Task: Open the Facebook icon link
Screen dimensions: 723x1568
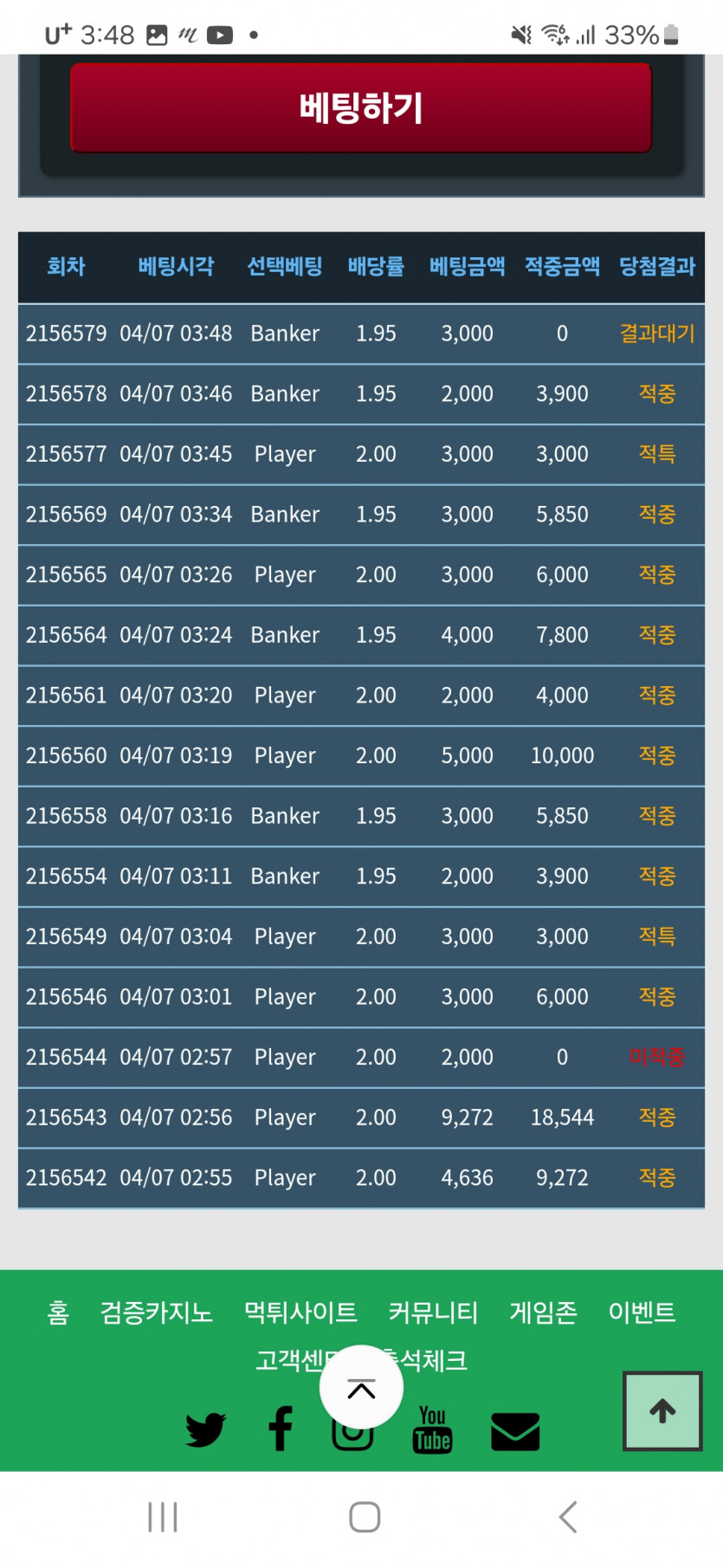Action: [280, 1429]
